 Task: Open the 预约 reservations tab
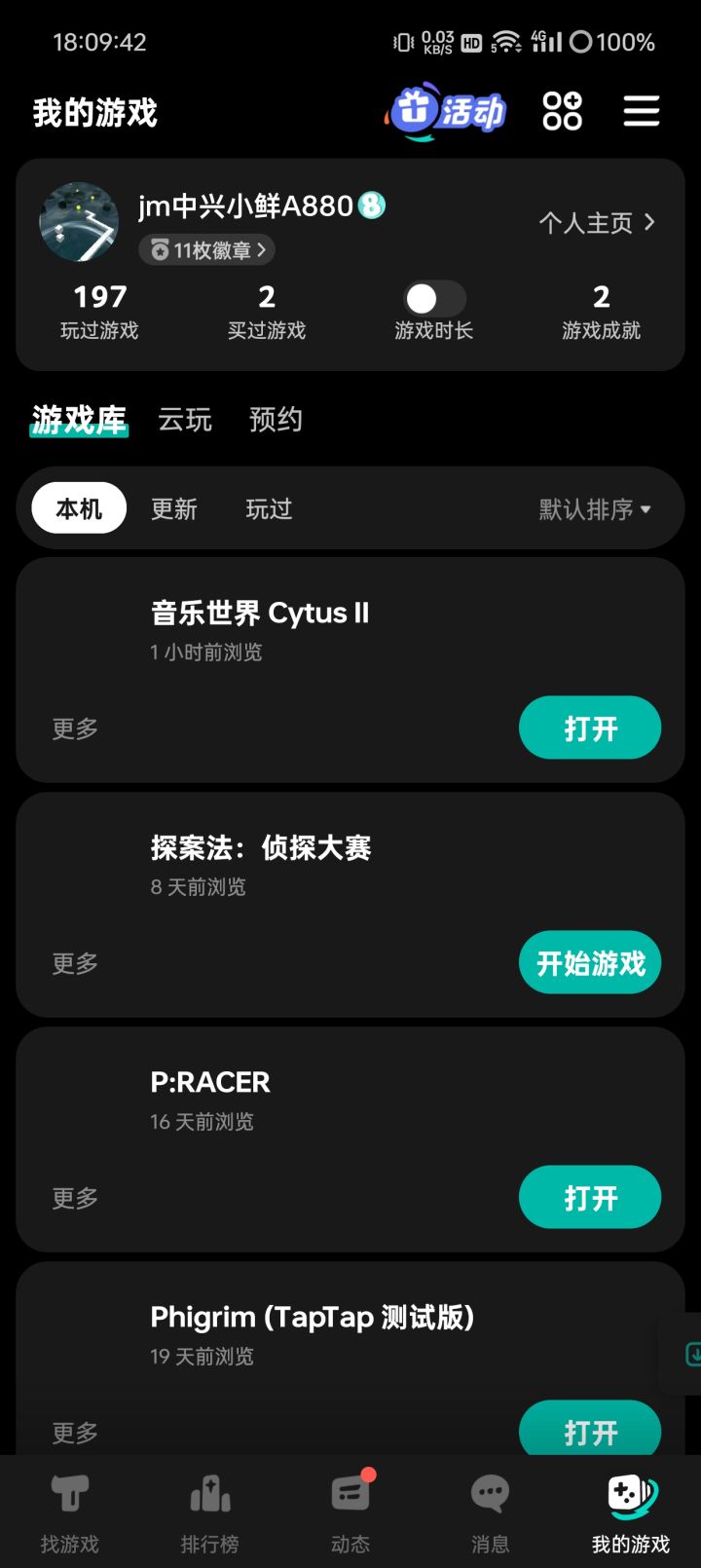pyautogui.click(x=276, y=420)
